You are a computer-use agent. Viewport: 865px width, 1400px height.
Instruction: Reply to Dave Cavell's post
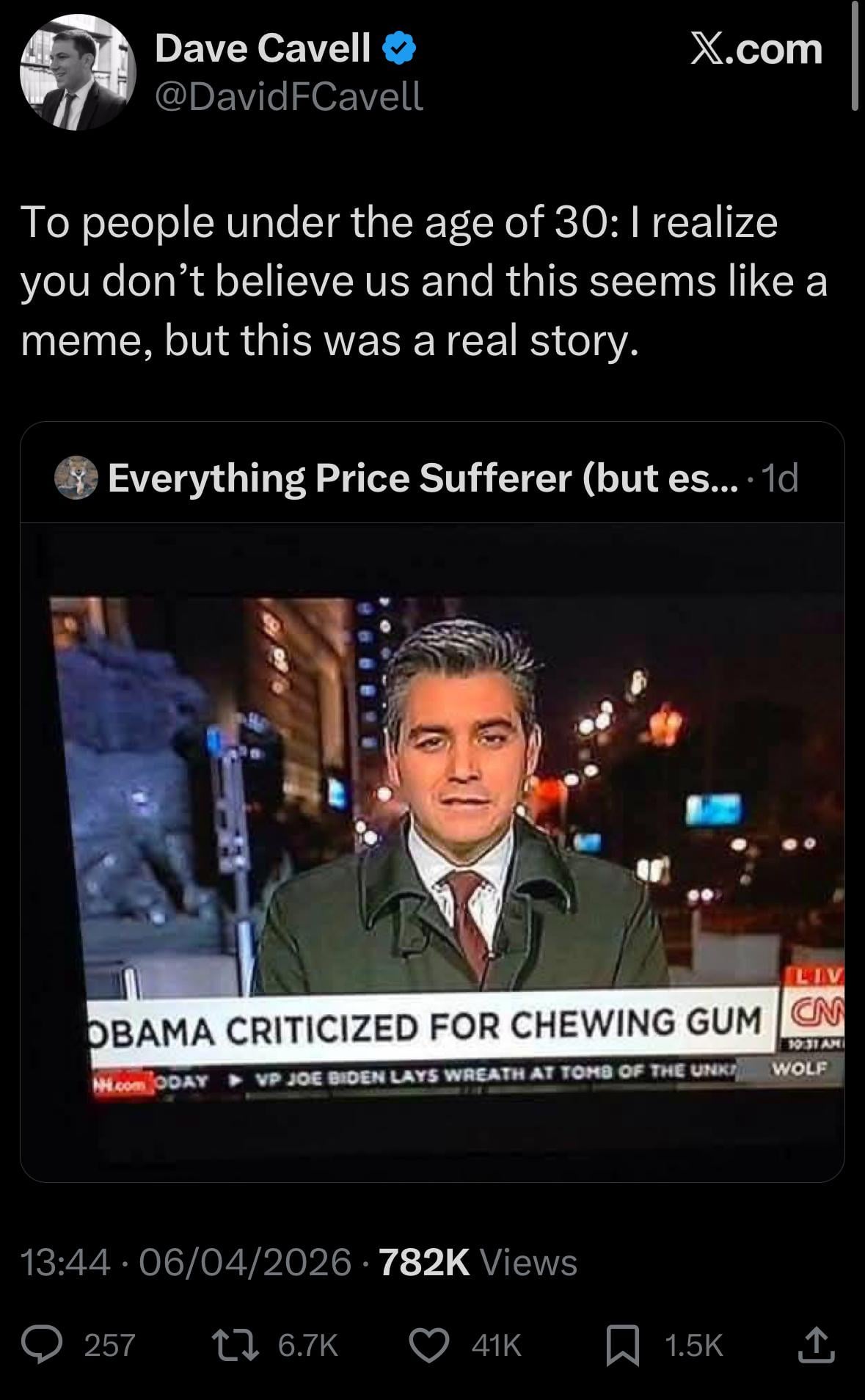click(42, 1345)
